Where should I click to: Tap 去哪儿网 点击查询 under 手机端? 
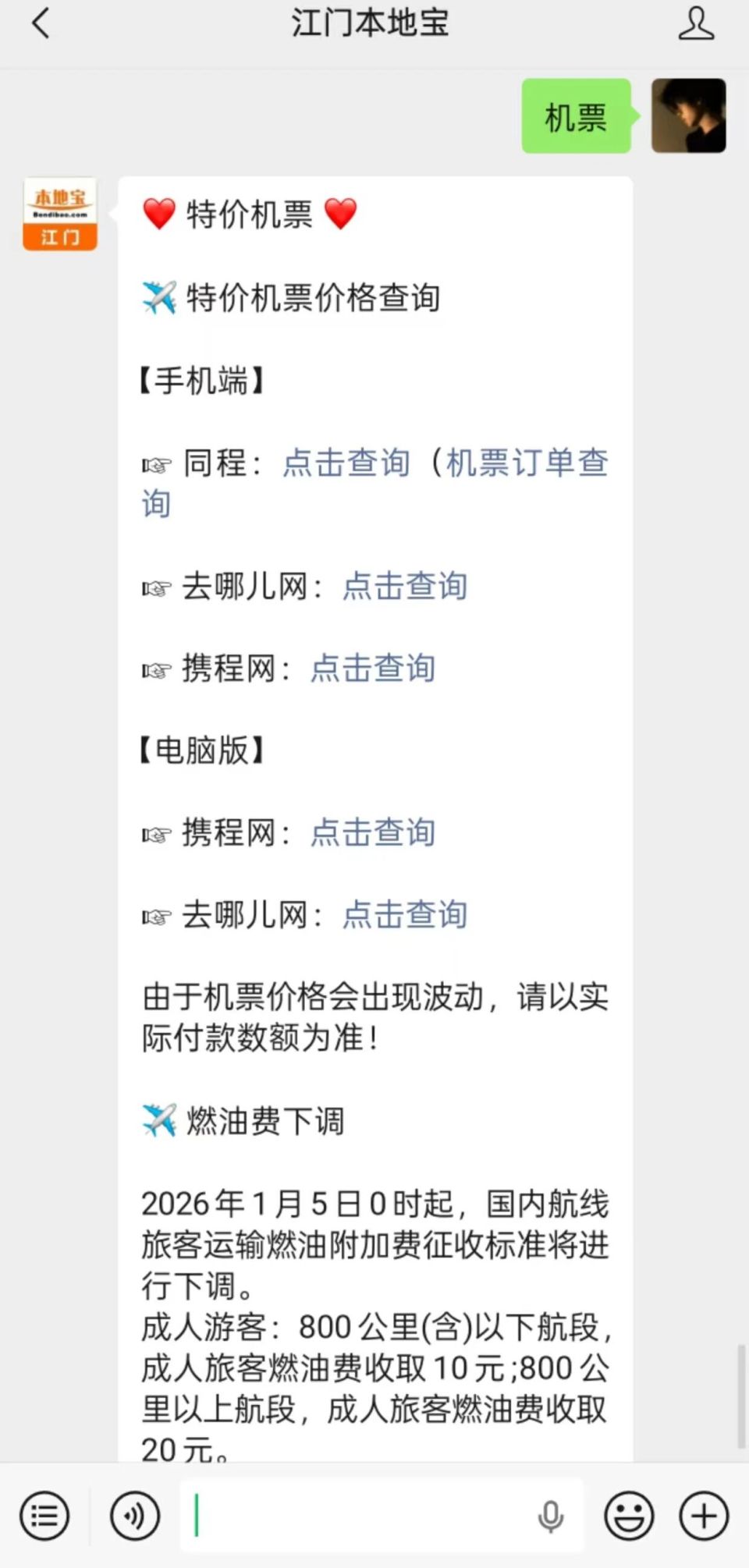pyautogui.click(x=404, y=586)
